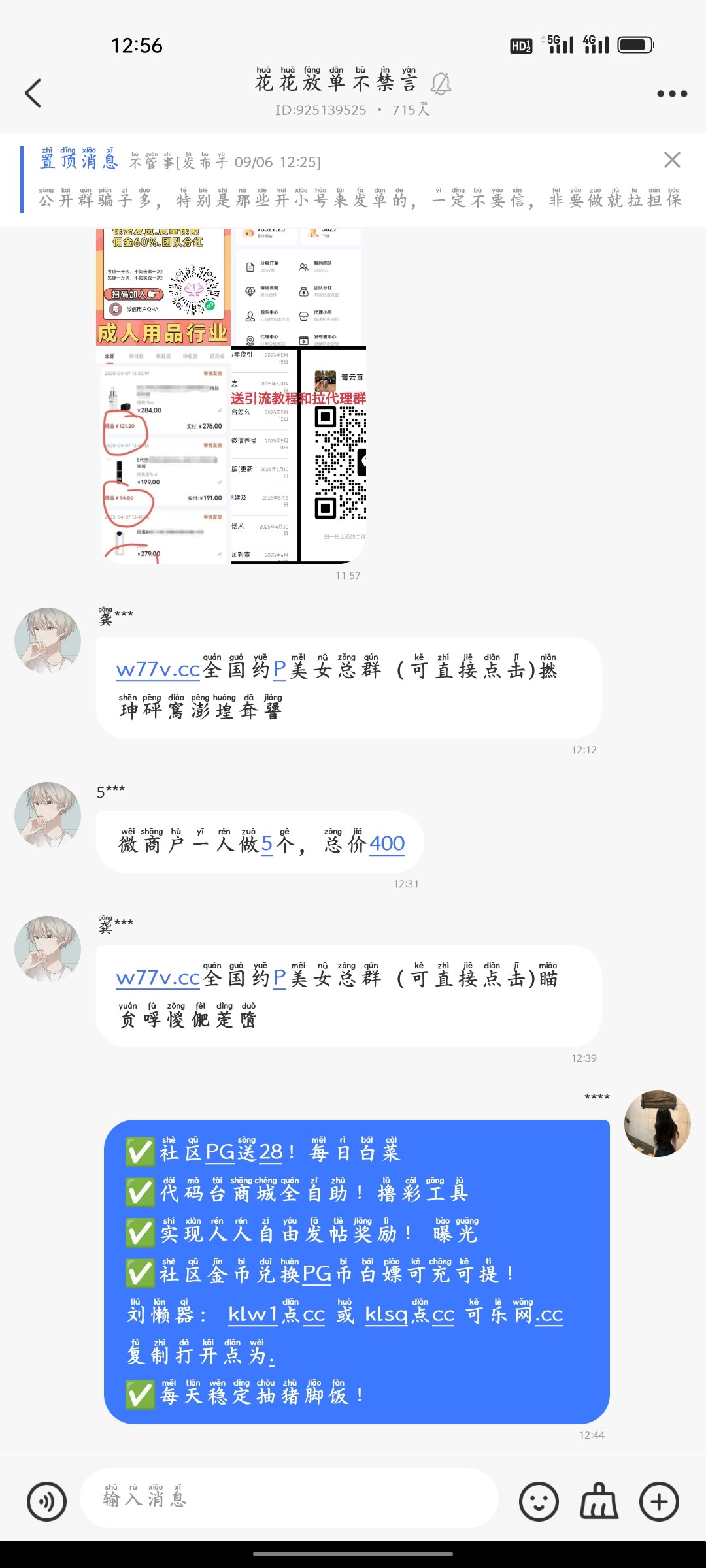Dismiss the pinned message with the X

click(x=672, y=161)
